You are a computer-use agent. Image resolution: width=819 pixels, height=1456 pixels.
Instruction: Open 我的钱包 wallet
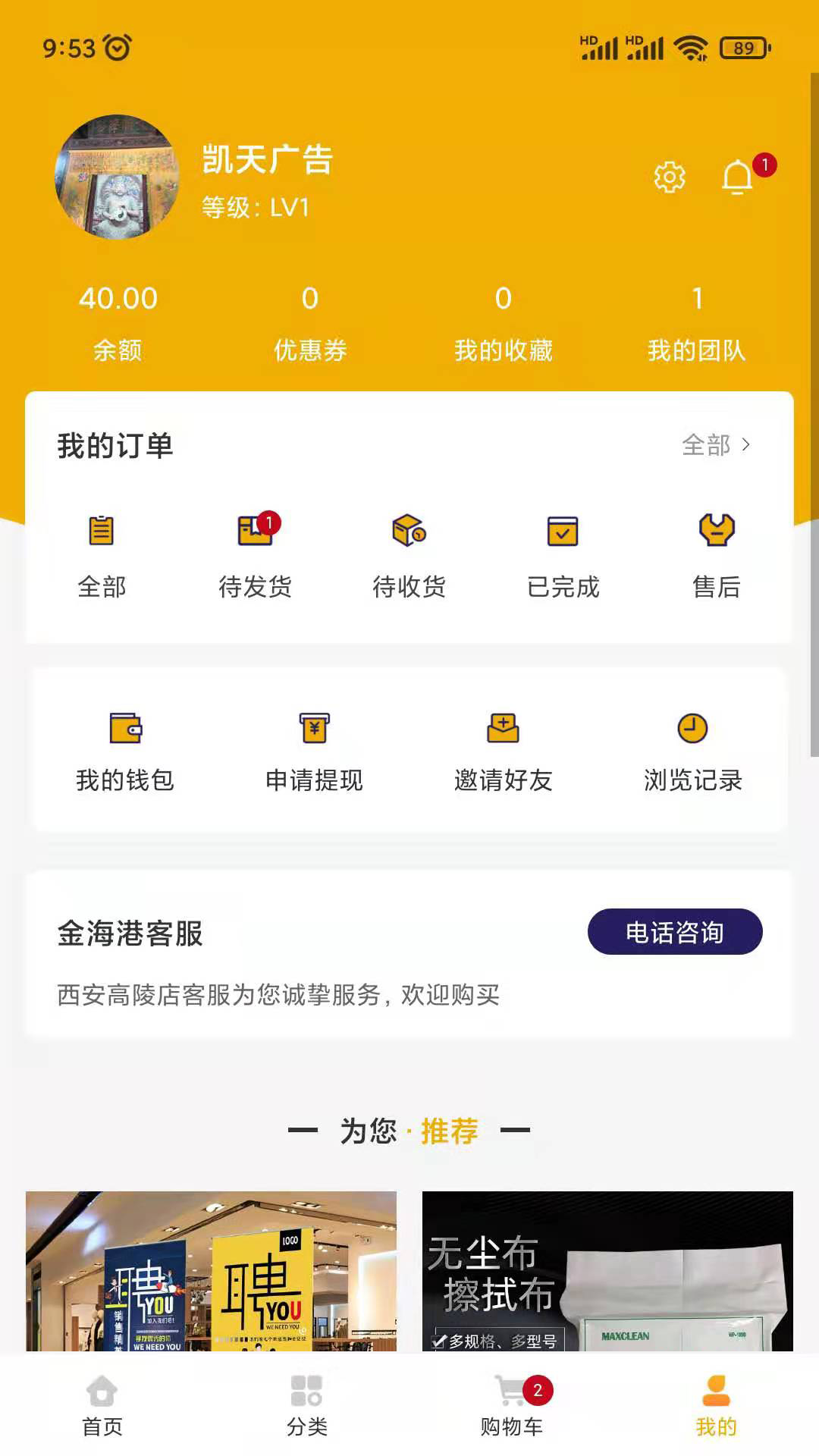pos(125,749)
